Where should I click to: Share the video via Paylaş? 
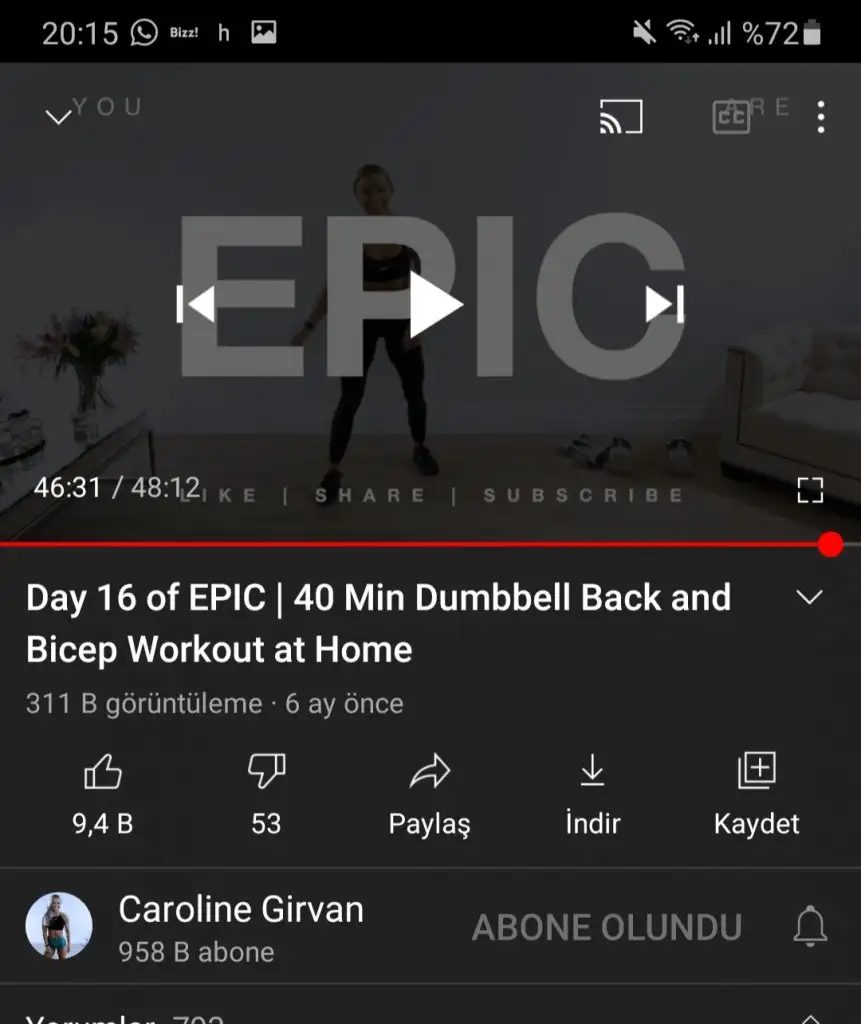[x=430, y=790]
